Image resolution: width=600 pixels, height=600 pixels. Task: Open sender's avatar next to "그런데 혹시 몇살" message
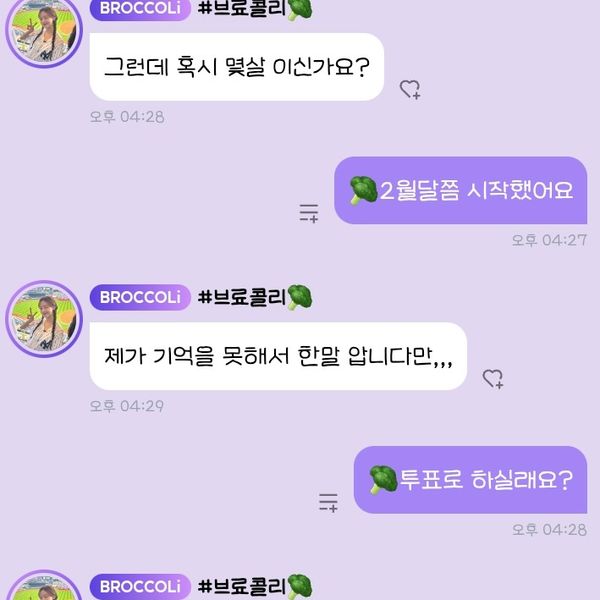coord(44,32)
